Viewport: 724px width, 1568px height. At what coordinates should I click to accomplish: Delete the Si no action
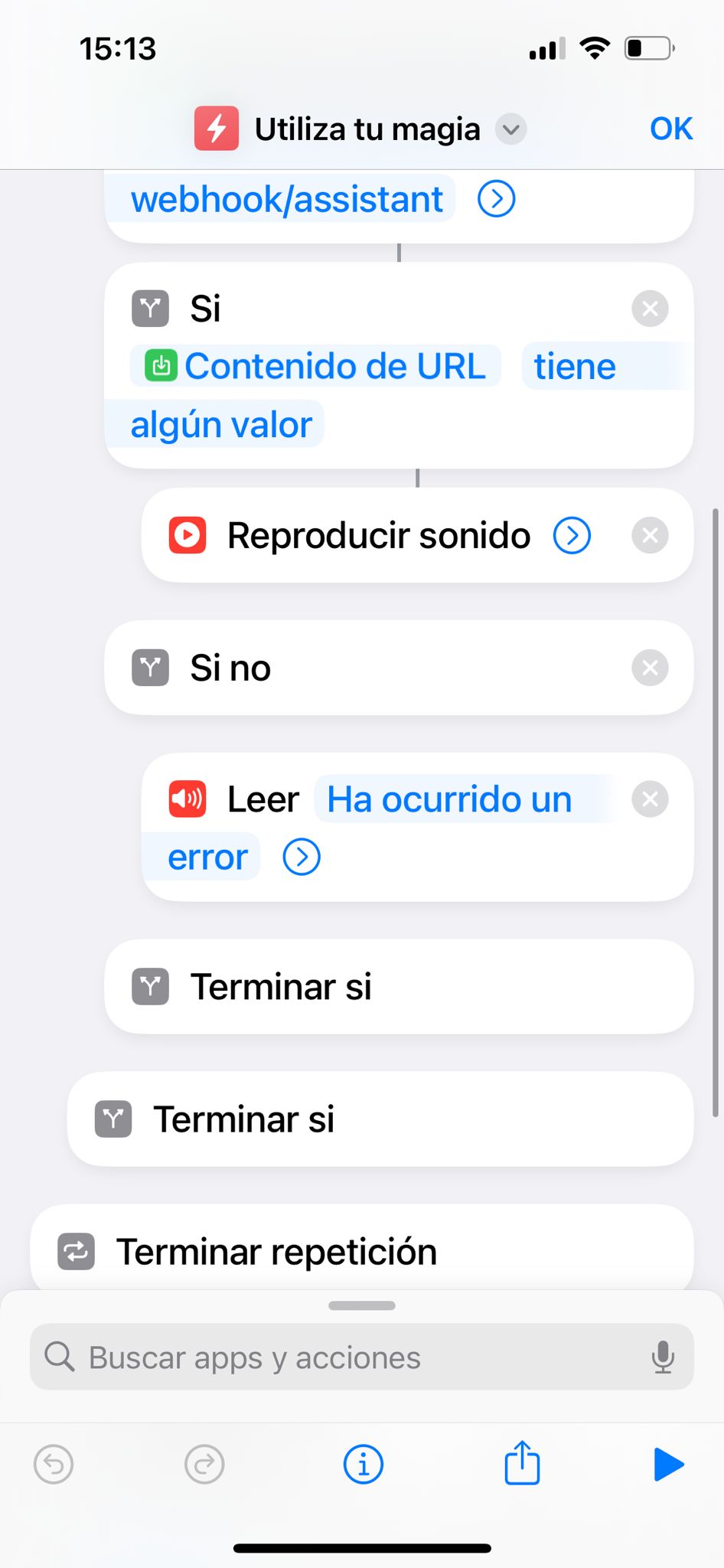[650, 668]
